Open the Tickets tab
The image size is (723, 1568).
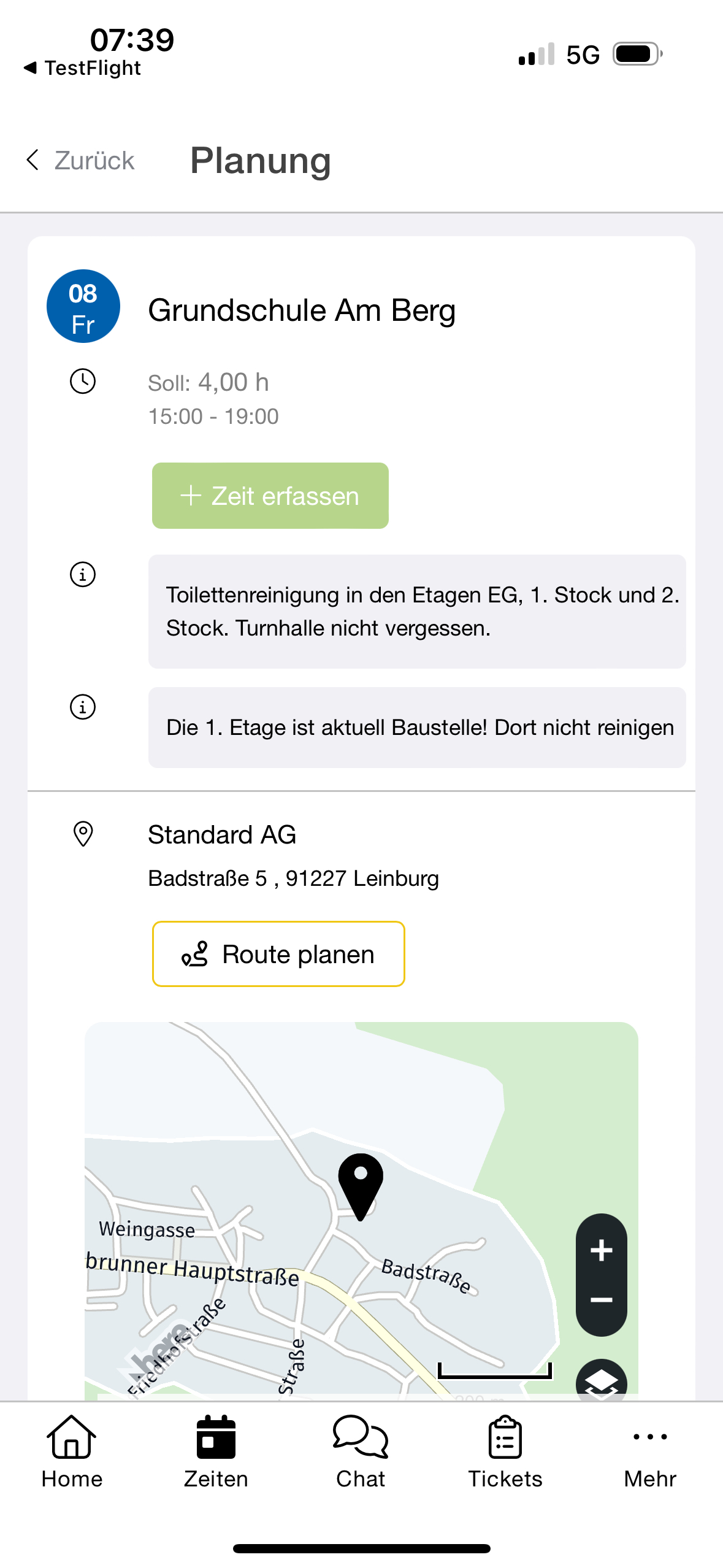505,1452
